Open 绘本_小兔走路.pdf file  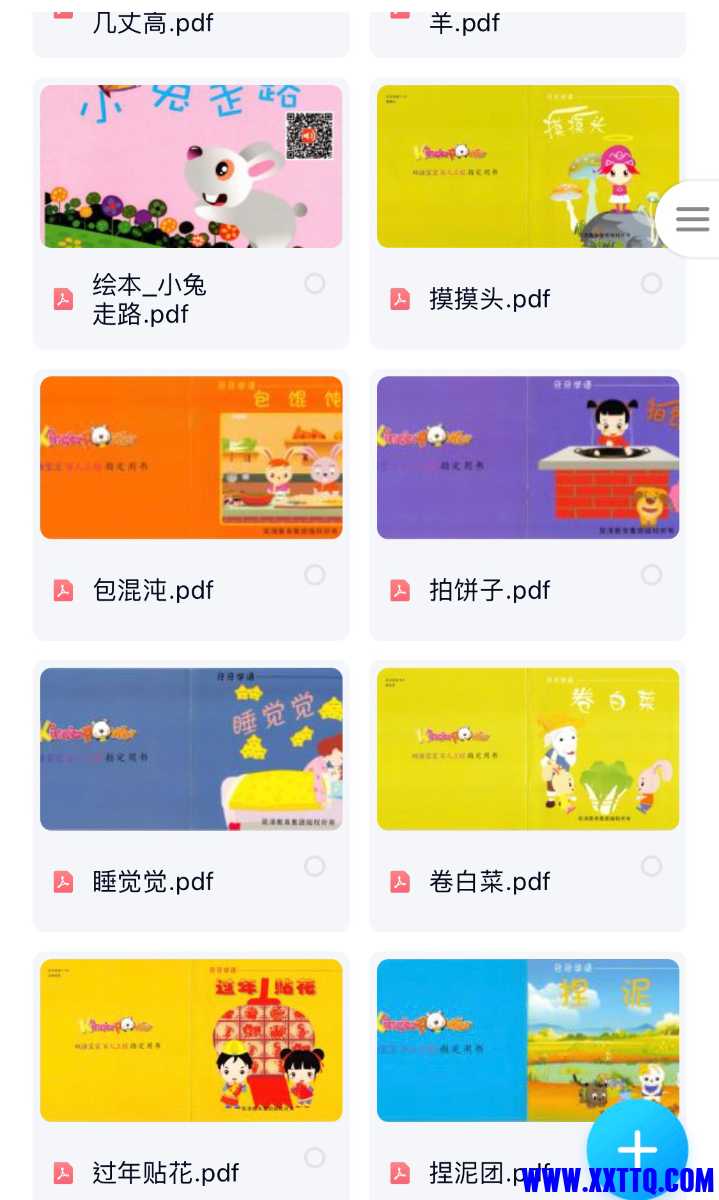[x=191, y=167]
